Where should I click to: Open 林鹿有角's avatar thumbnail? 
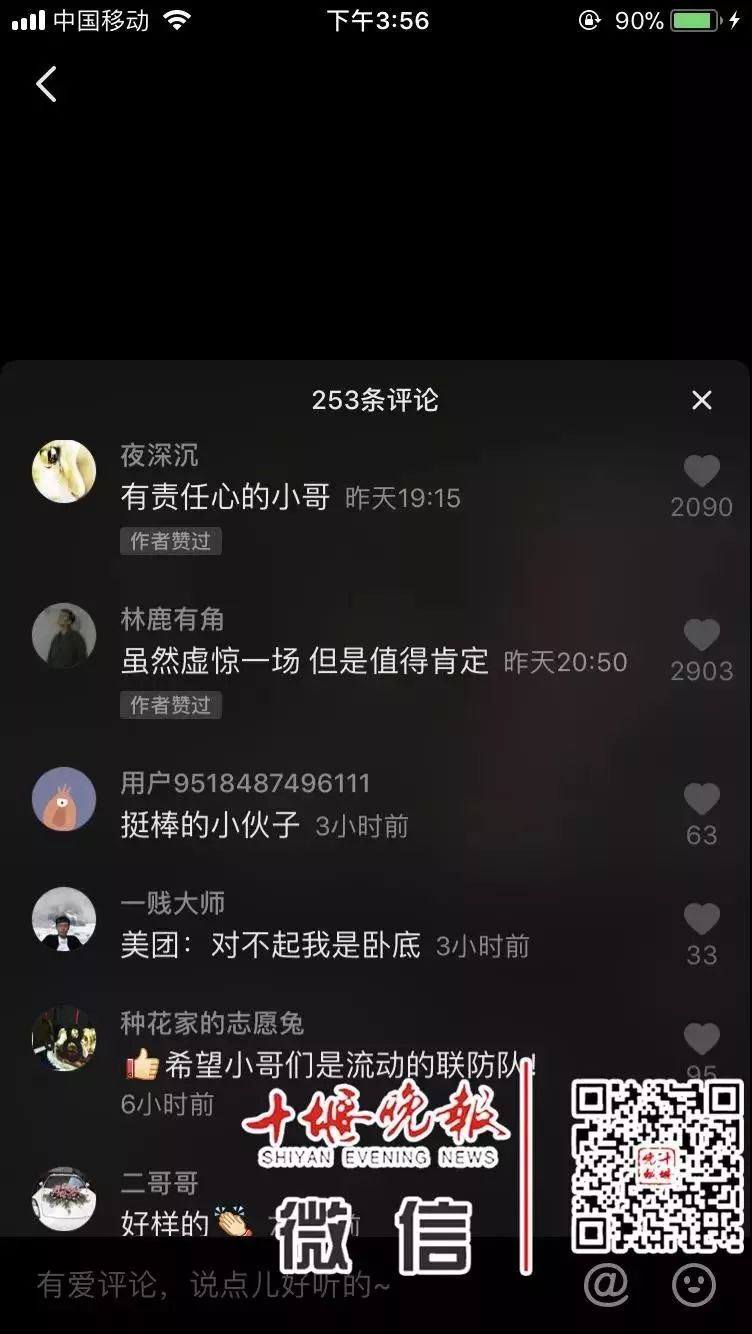(63, 637)
